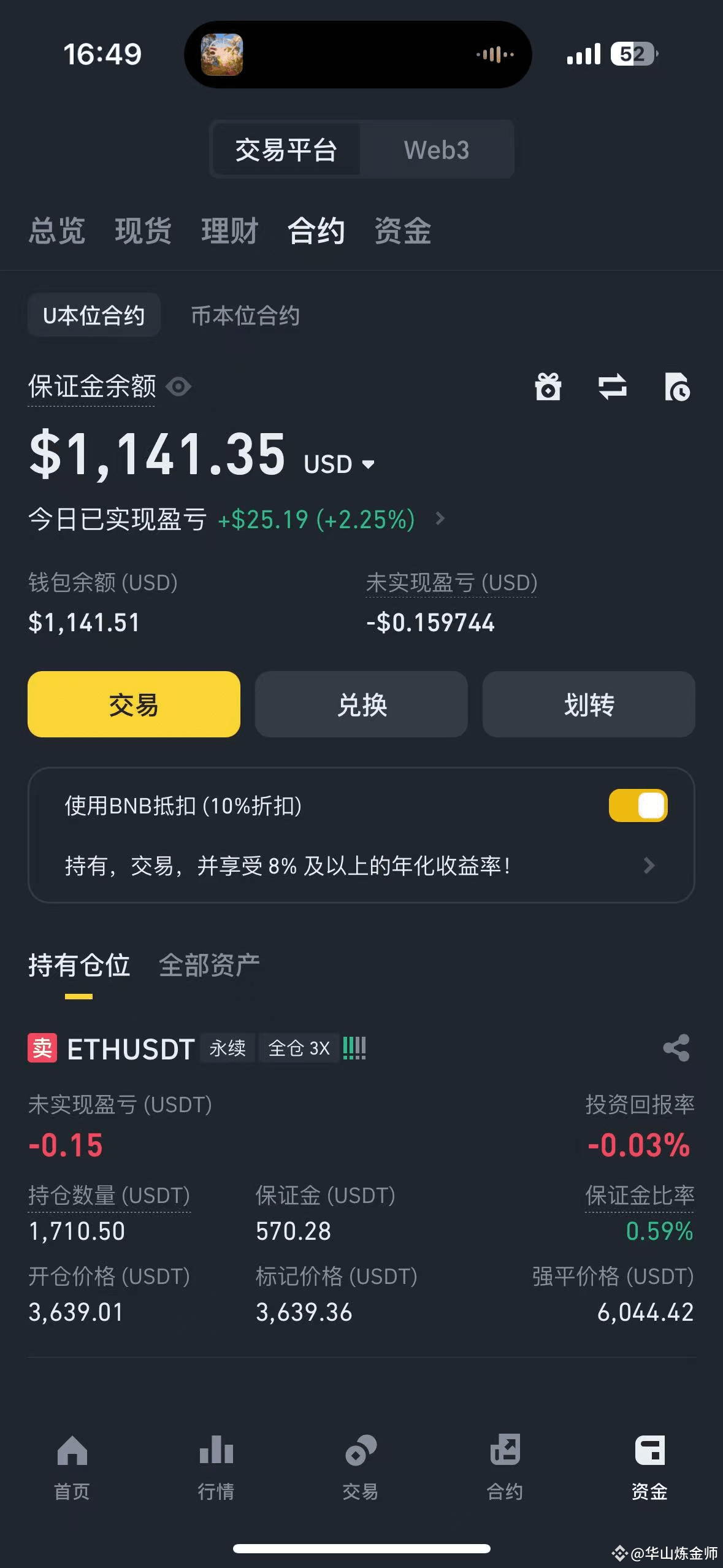Tap the 兑换 button

point(361,704)
